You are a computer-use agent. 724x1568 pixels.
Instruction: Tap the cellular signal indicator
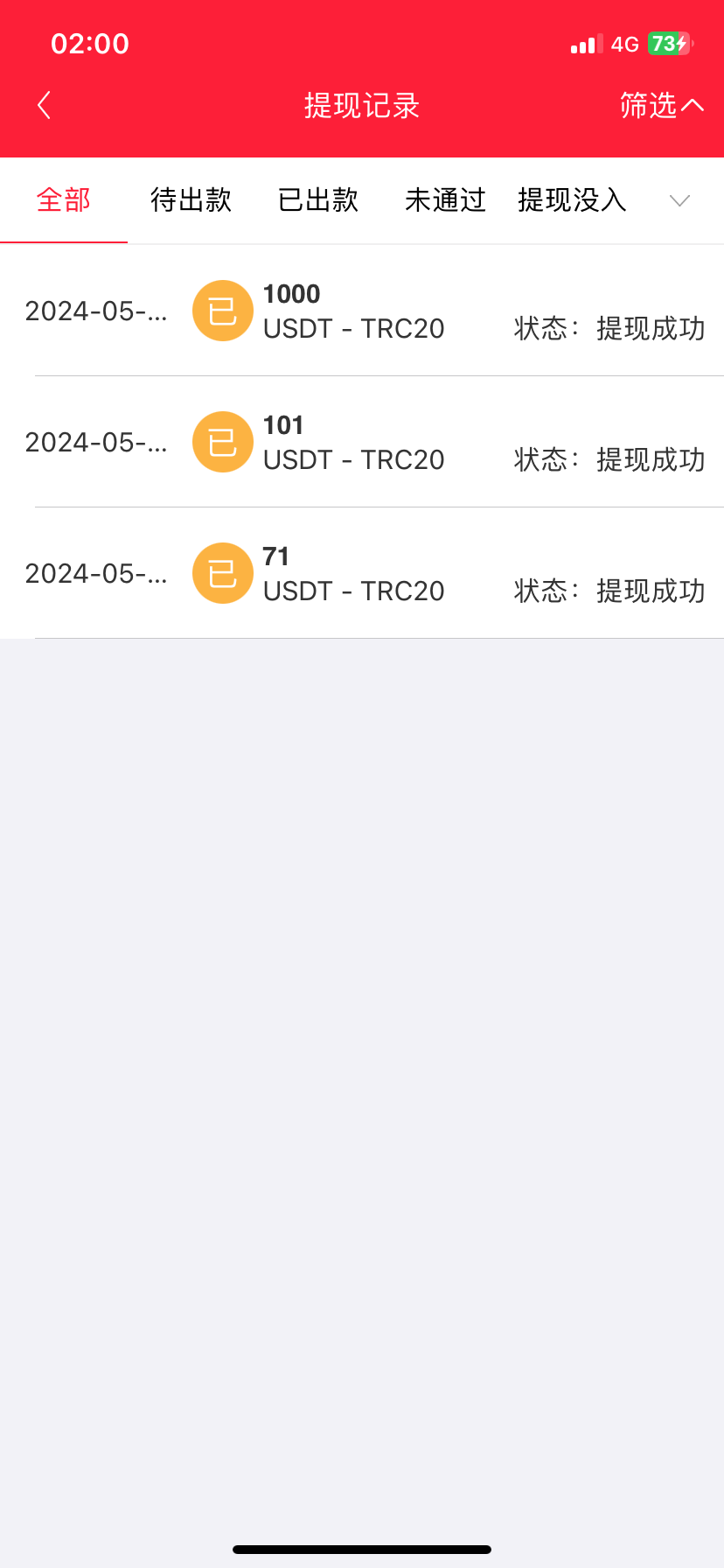(x=584, y=44)
